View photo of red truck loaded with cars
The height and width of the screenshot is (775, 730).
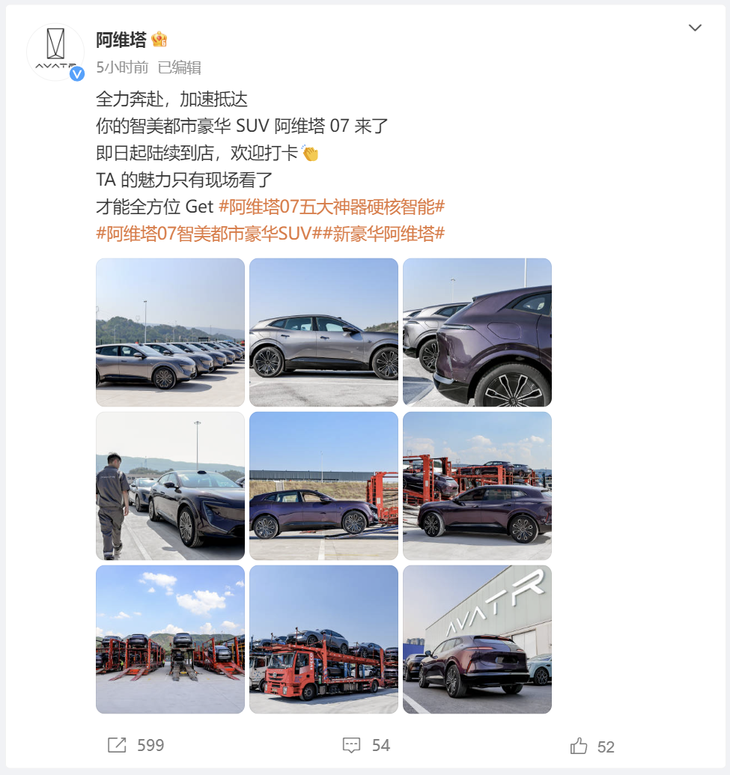tap(323, 639)
